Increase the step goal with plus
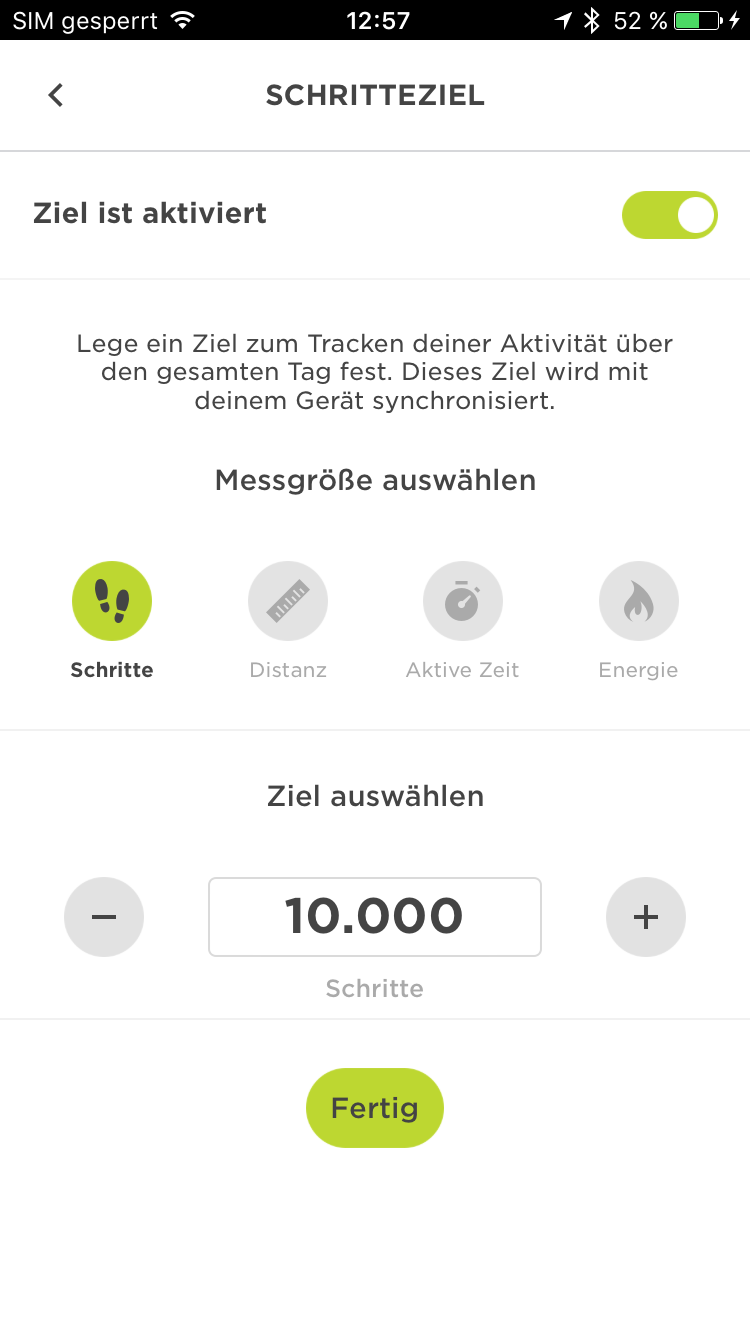 (646, 917)
